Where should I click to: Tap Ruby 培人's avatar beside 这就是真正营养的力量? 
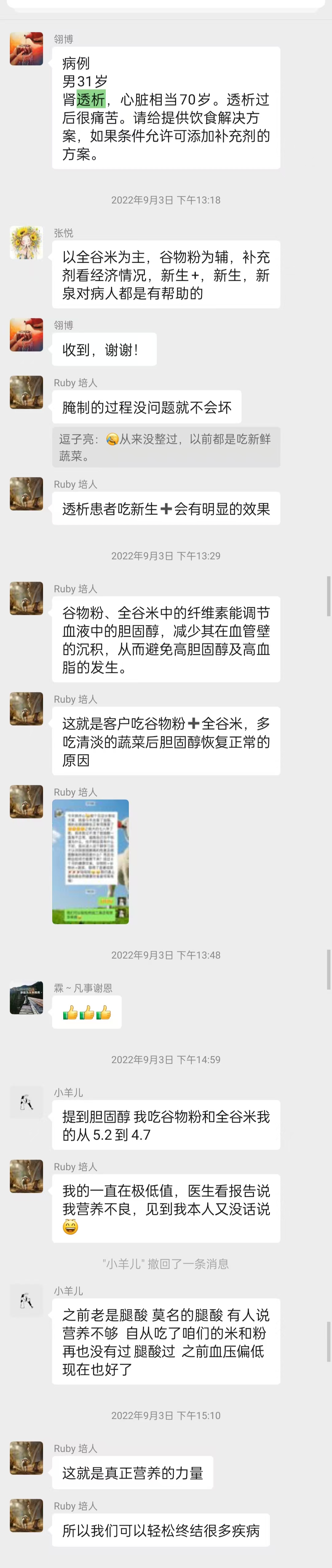[26, 1457]
